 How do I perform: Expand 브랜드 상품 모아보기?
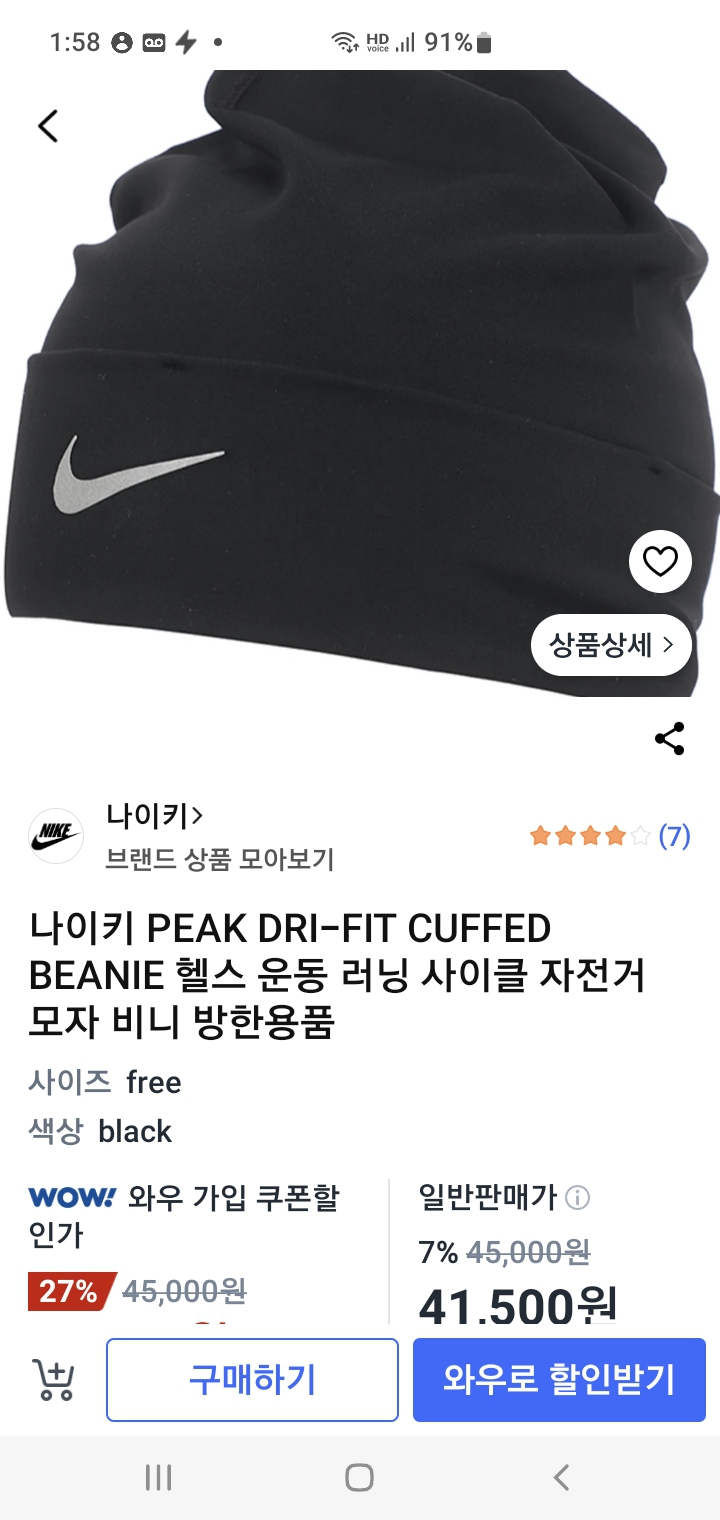click(x=222, y=855)
